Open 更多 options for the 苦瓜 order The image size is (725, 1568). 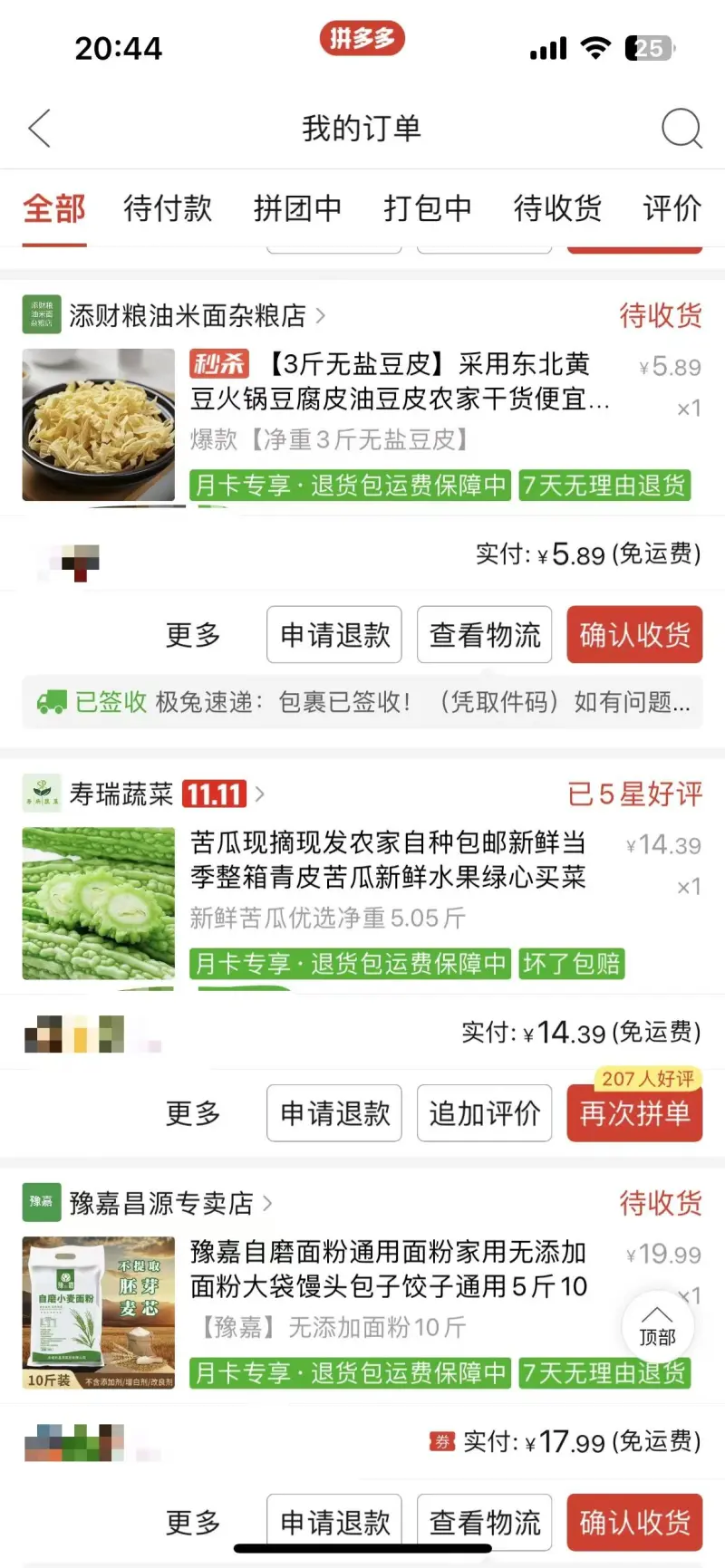193,1113
